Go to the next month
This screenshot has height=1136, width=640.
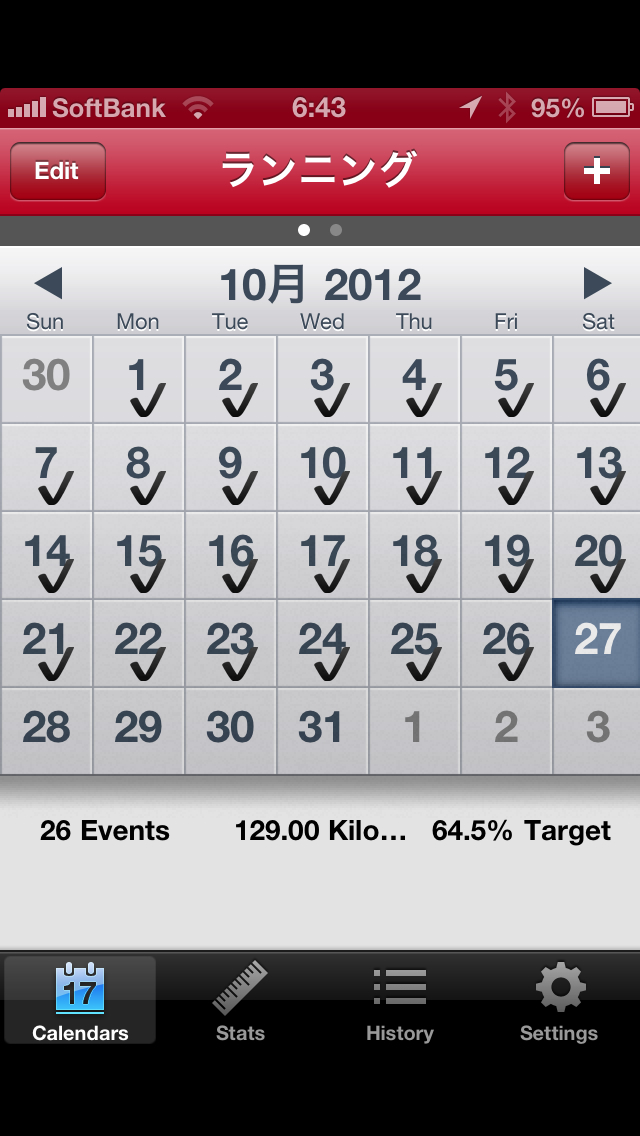(x=597, y=283)
